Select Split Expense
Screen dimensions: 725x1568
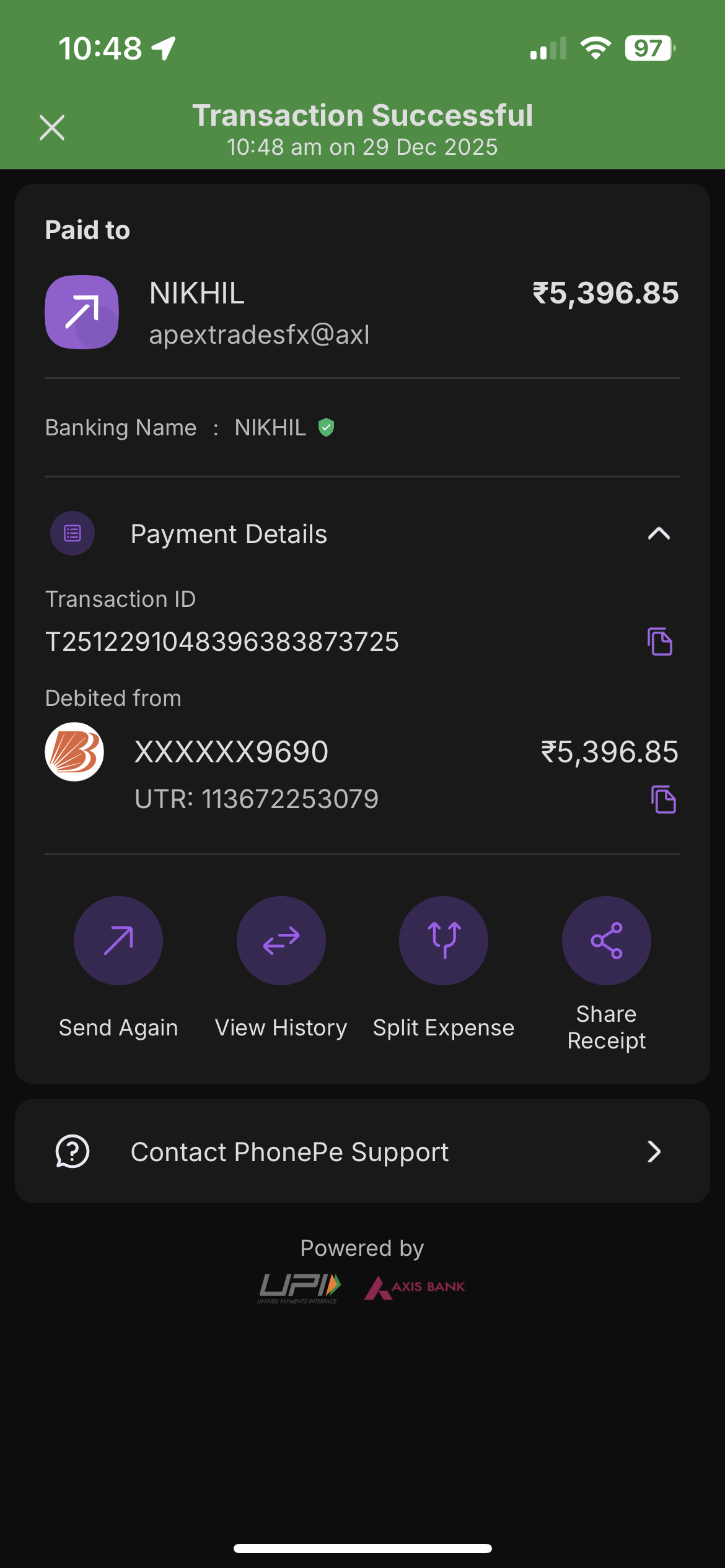[x=444, y=941]
